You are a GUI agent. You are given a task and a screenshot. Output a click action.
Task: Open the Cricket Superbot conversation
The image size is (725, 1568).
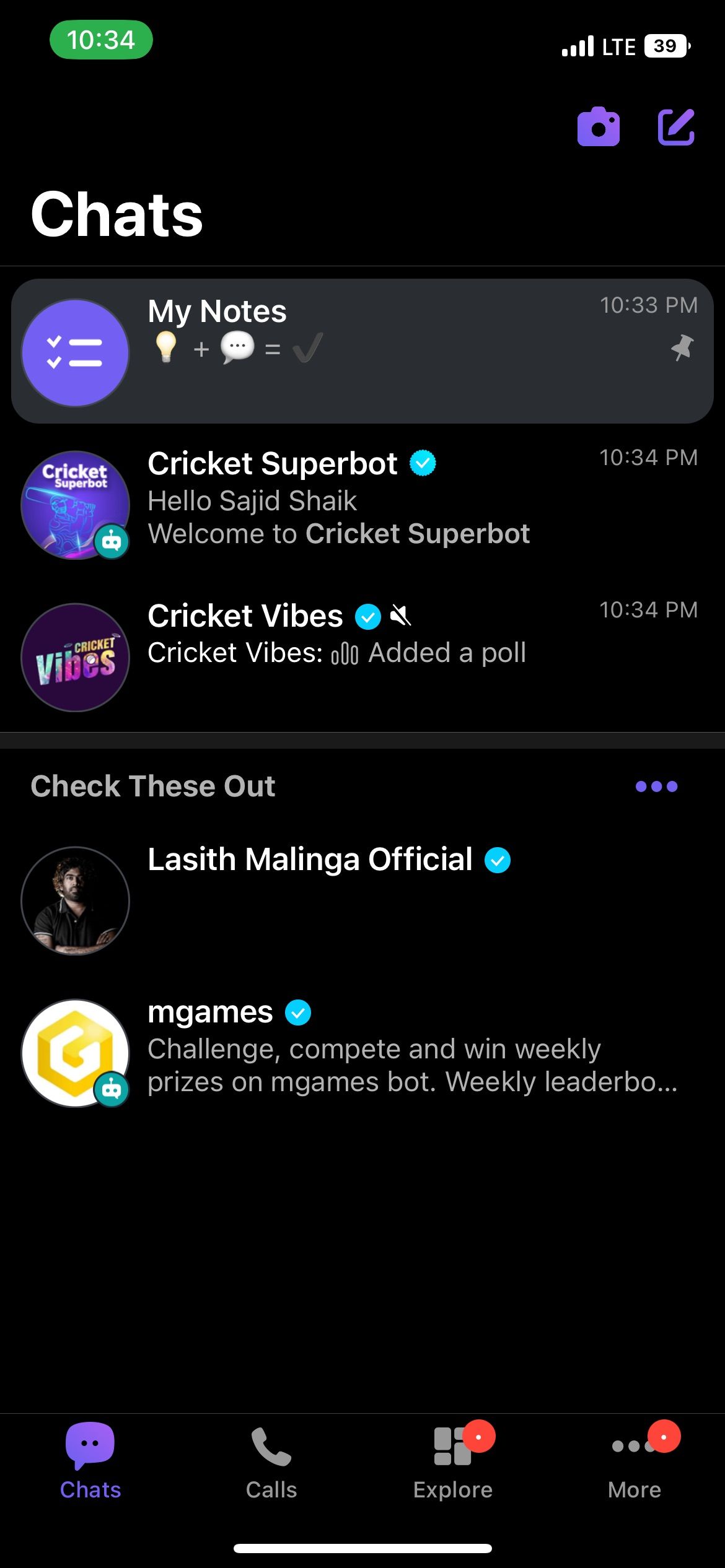point(362,504)
